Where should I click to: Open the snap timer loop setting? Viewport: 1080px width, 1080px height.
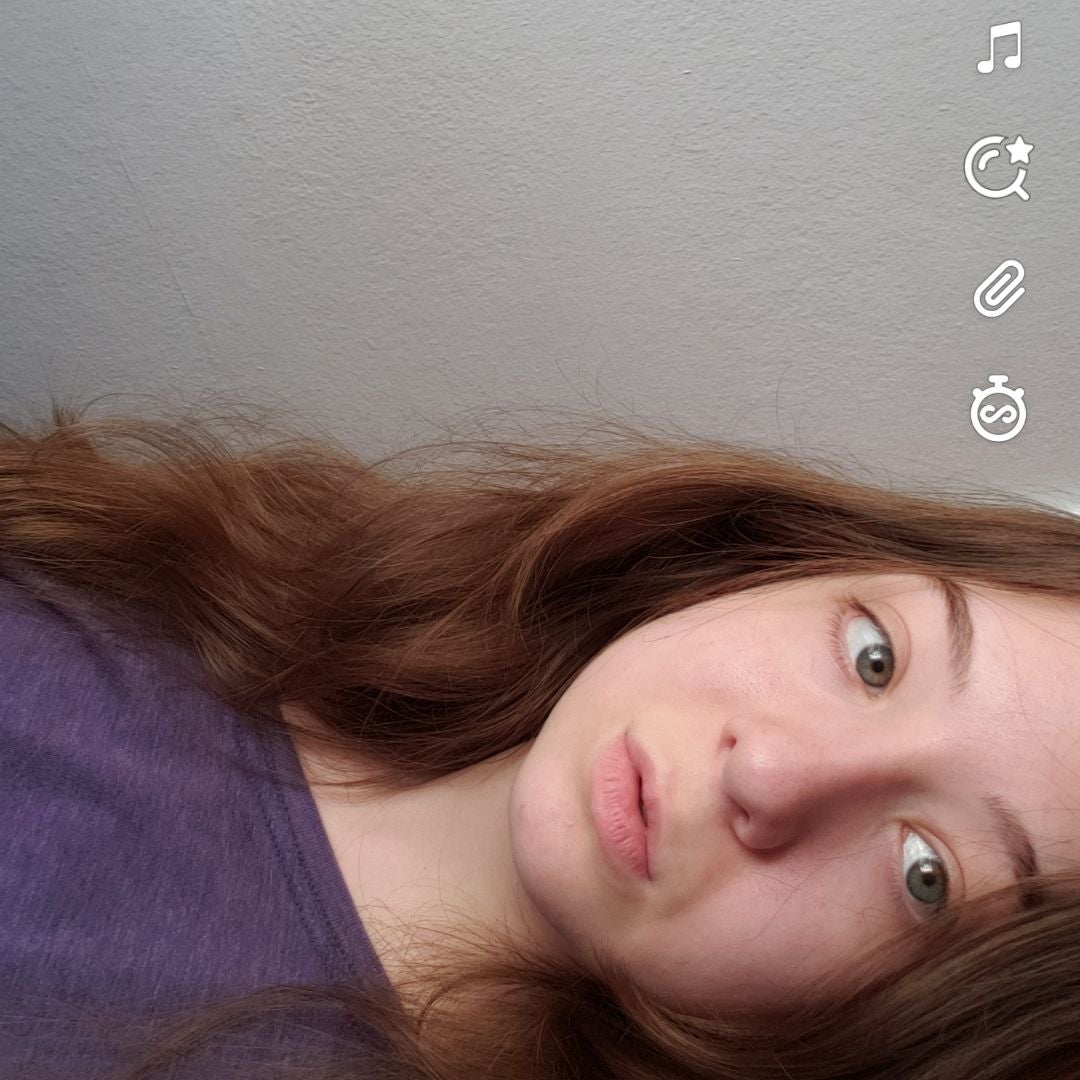point(998,409)
